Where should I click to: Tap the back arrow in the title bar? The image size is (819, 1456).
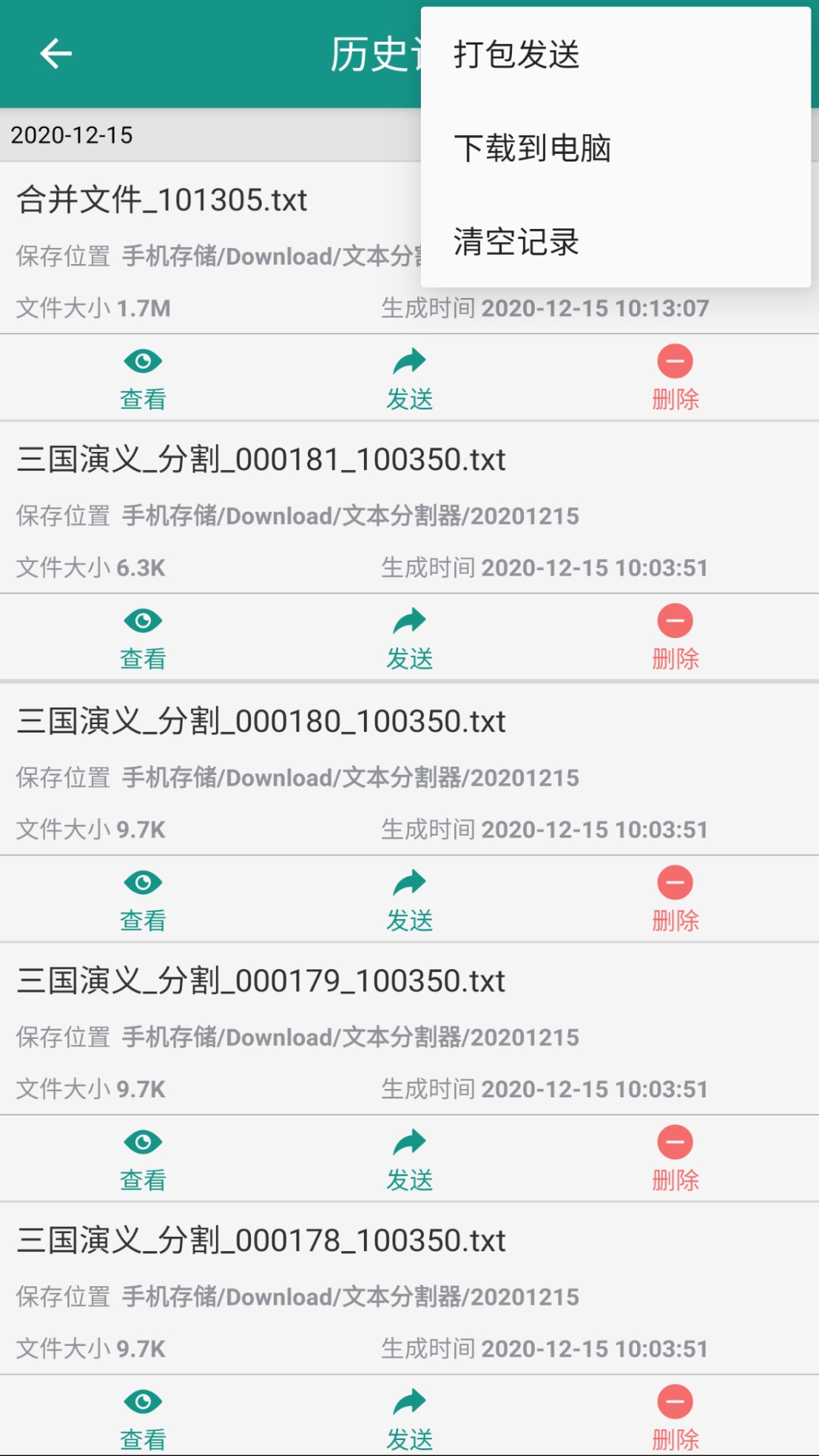point(53,53)
